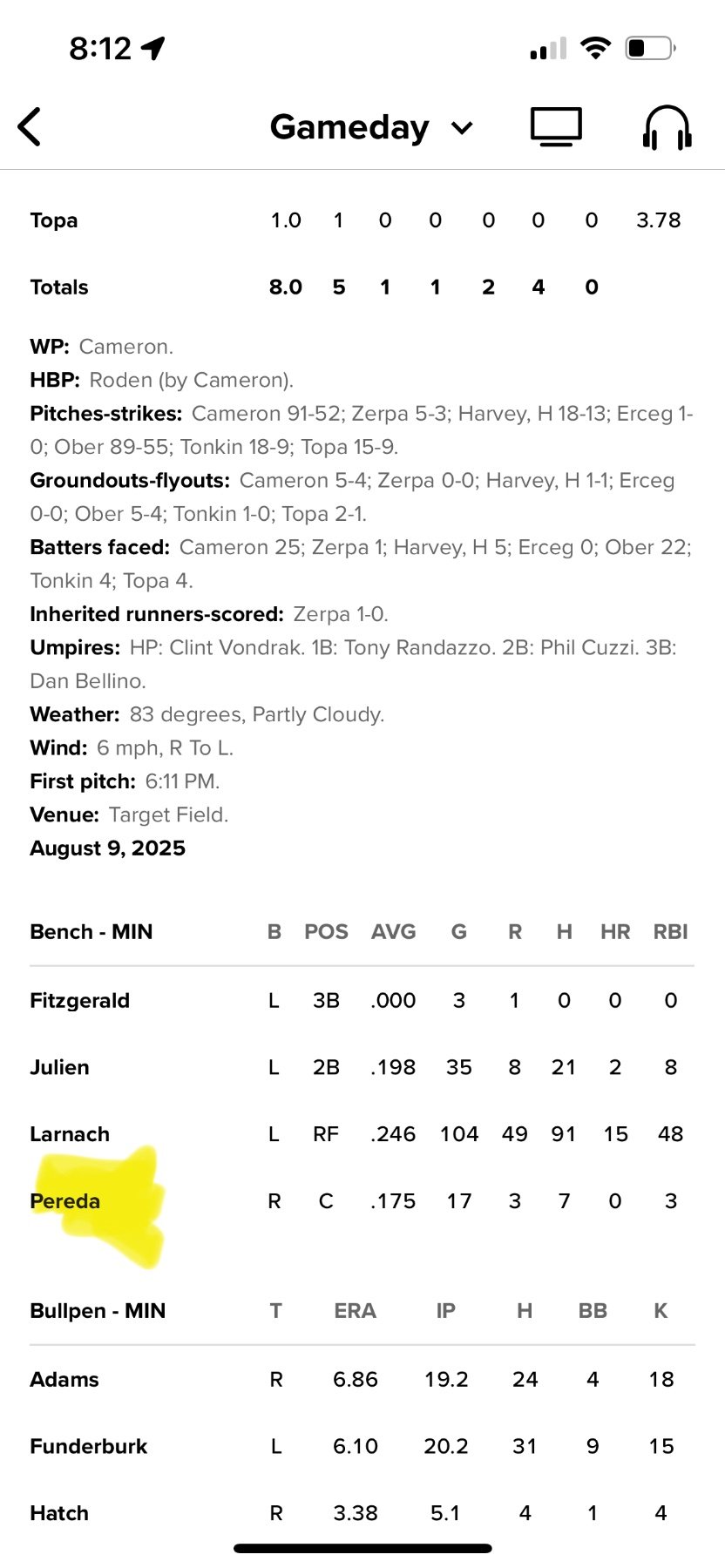Open Pereda's player card

coord(65,1201)
